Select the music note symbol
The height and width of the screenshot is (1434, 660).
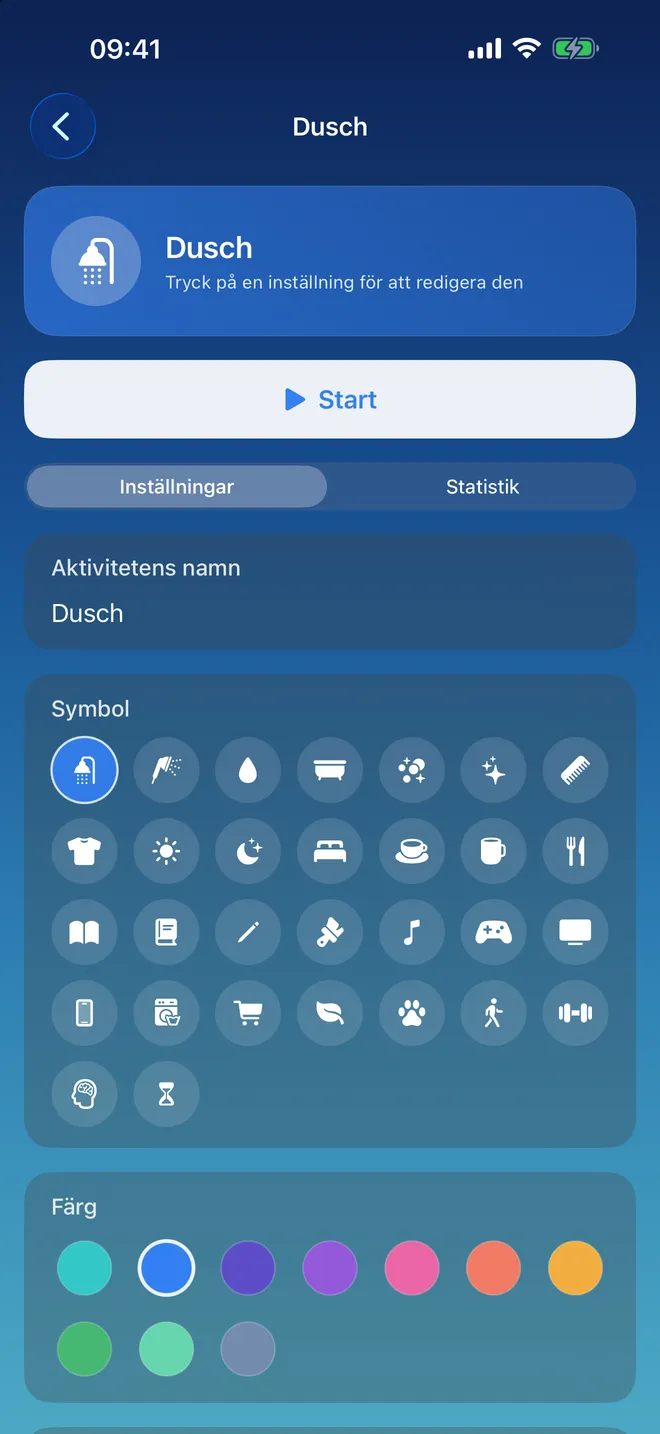coord(412,932)
